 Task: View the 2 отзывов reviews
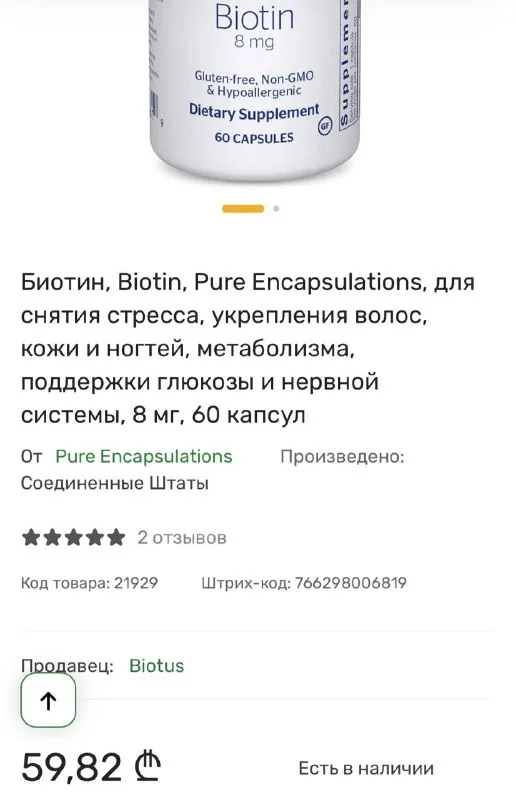[x=181, y=537]
